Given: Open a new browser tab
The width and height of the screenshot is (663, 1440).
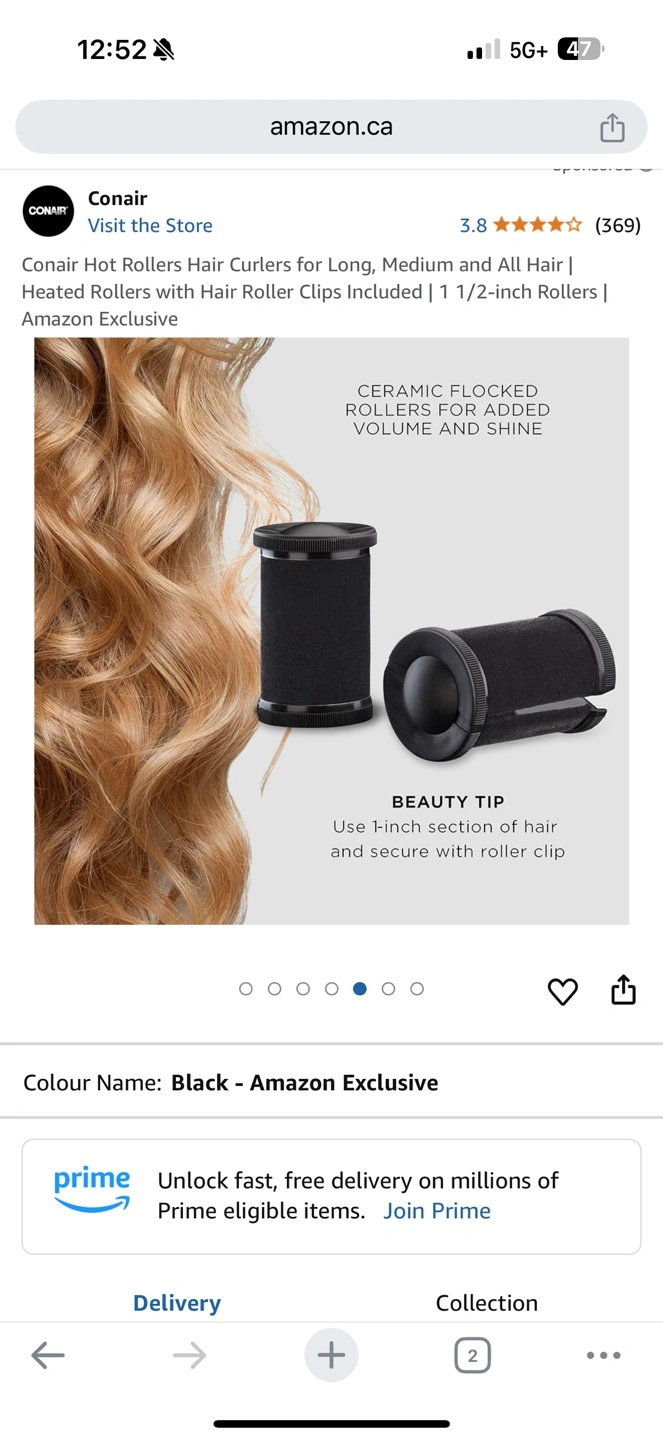Looking at the screenshot, I should pyautogui.click(x=331, y=1356).
